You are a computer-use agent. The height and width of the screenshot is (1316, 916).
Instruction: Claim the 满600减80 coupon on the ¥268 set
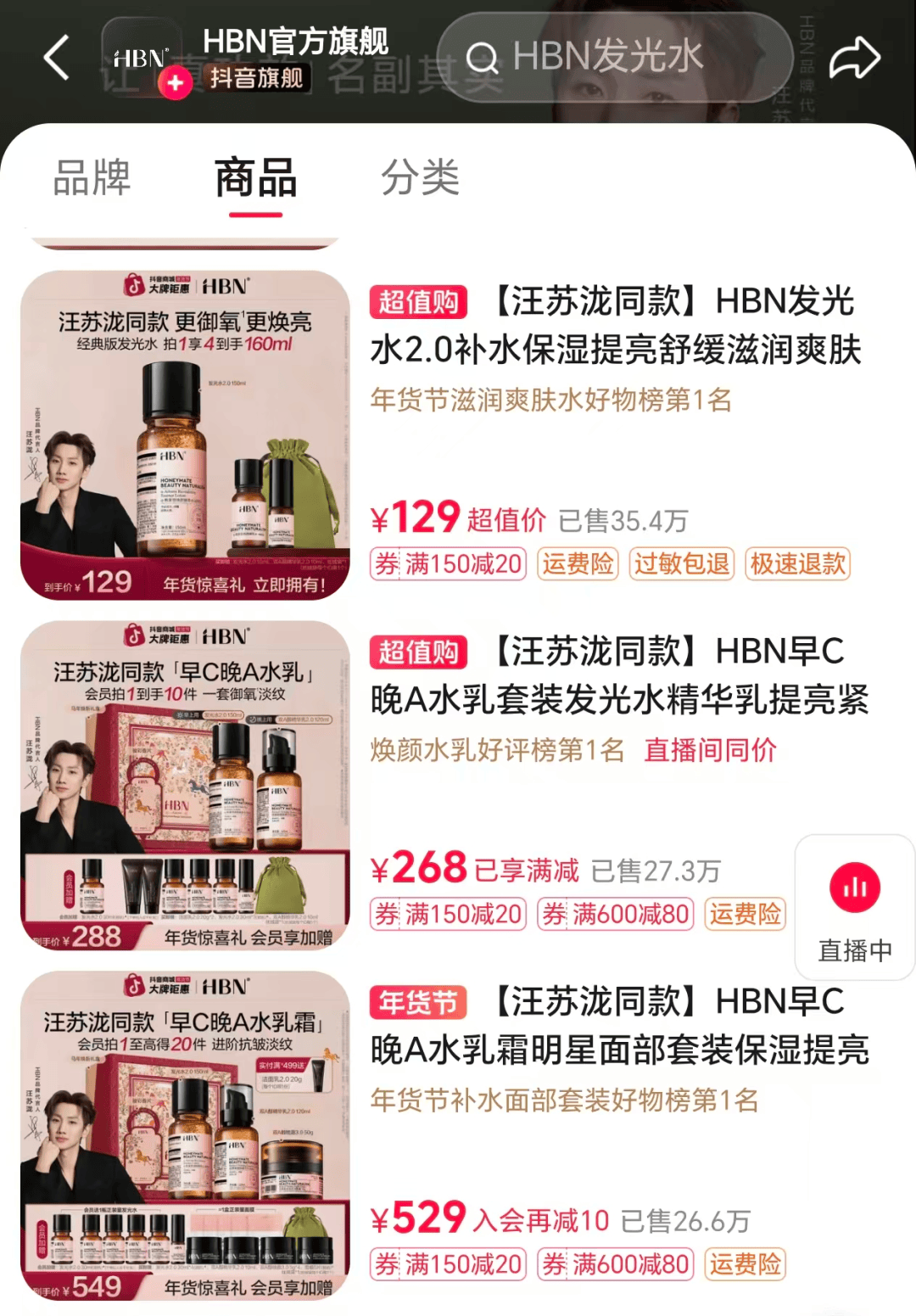click(616, 915)
